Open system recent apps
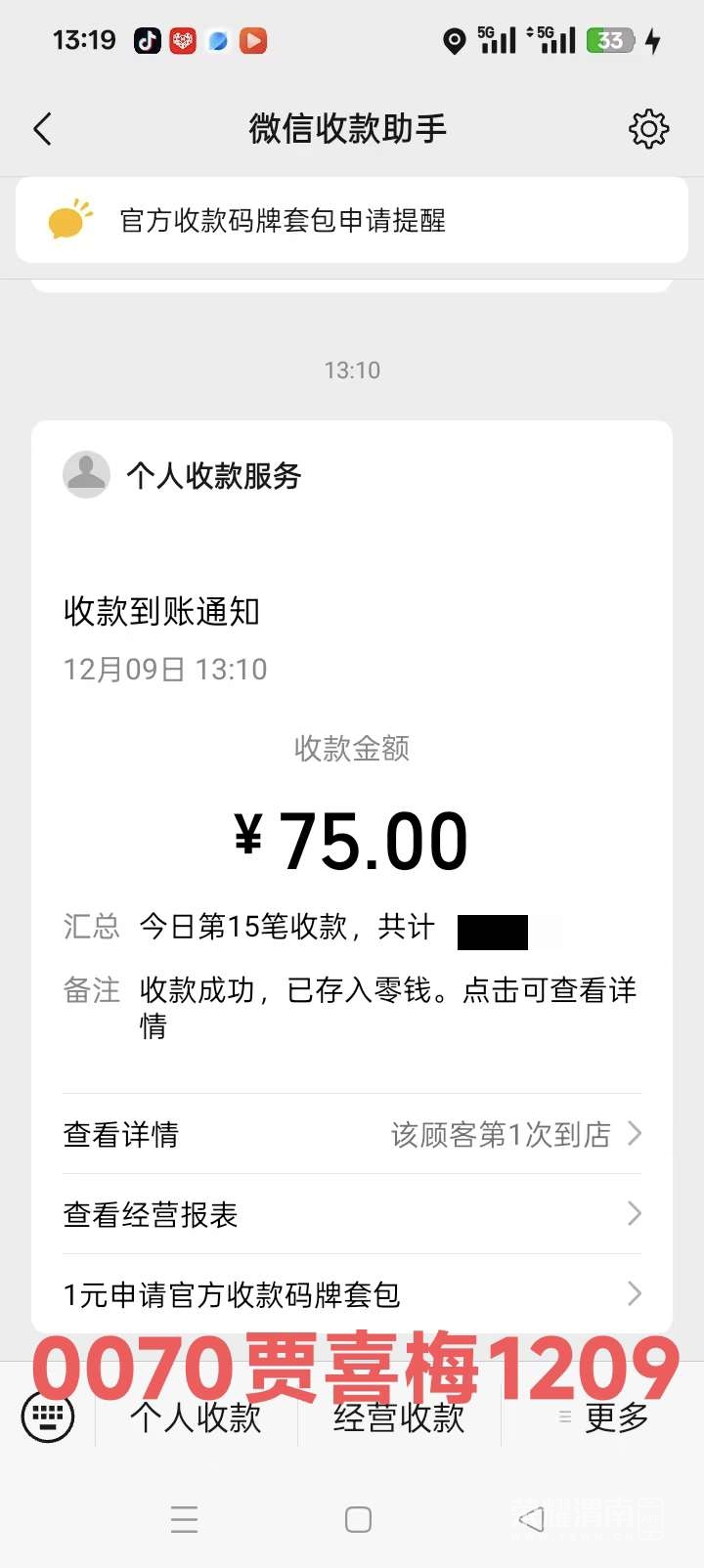This screenshot has width=704, height=1568. point(184,1519)
